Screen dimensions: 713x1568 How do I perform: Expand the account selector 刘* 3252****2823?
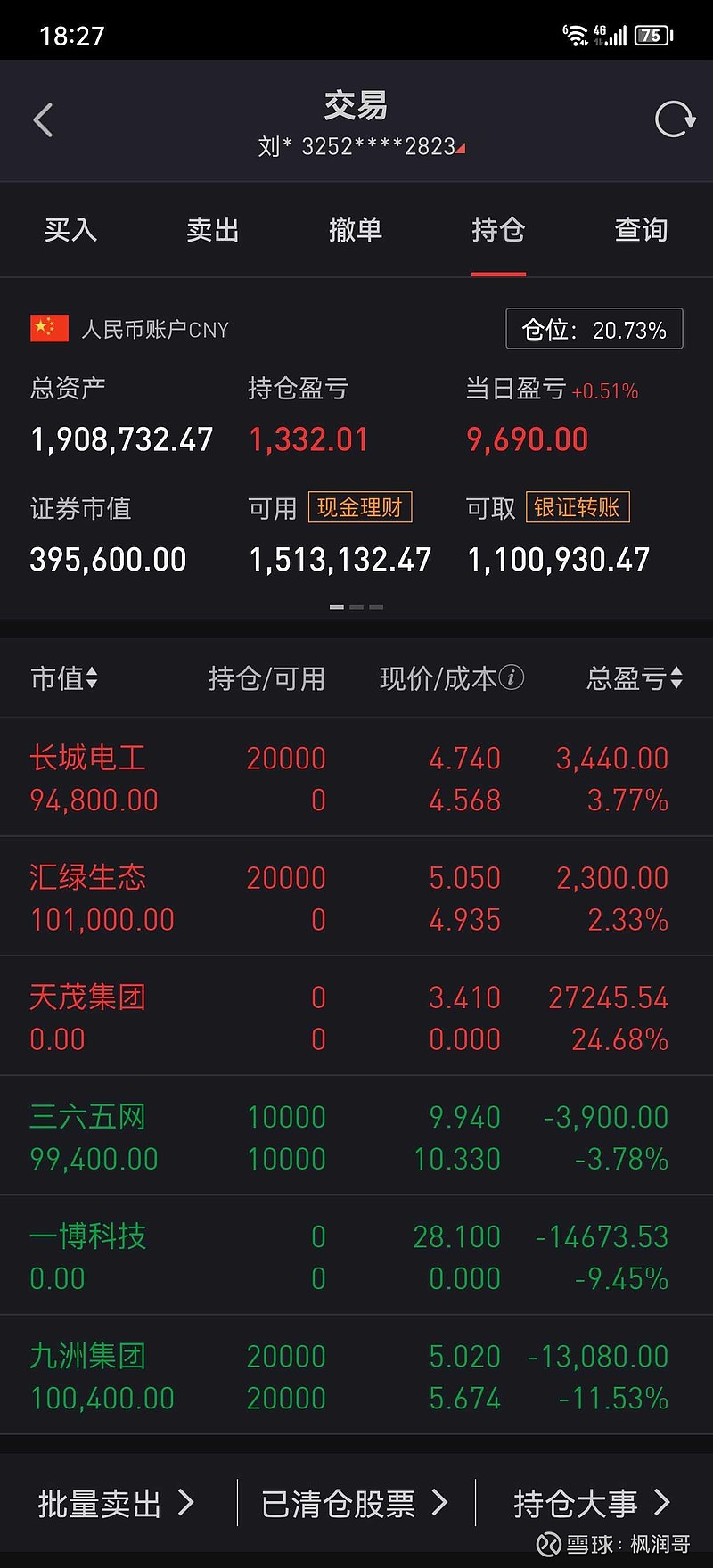click(x=356, y=146)
